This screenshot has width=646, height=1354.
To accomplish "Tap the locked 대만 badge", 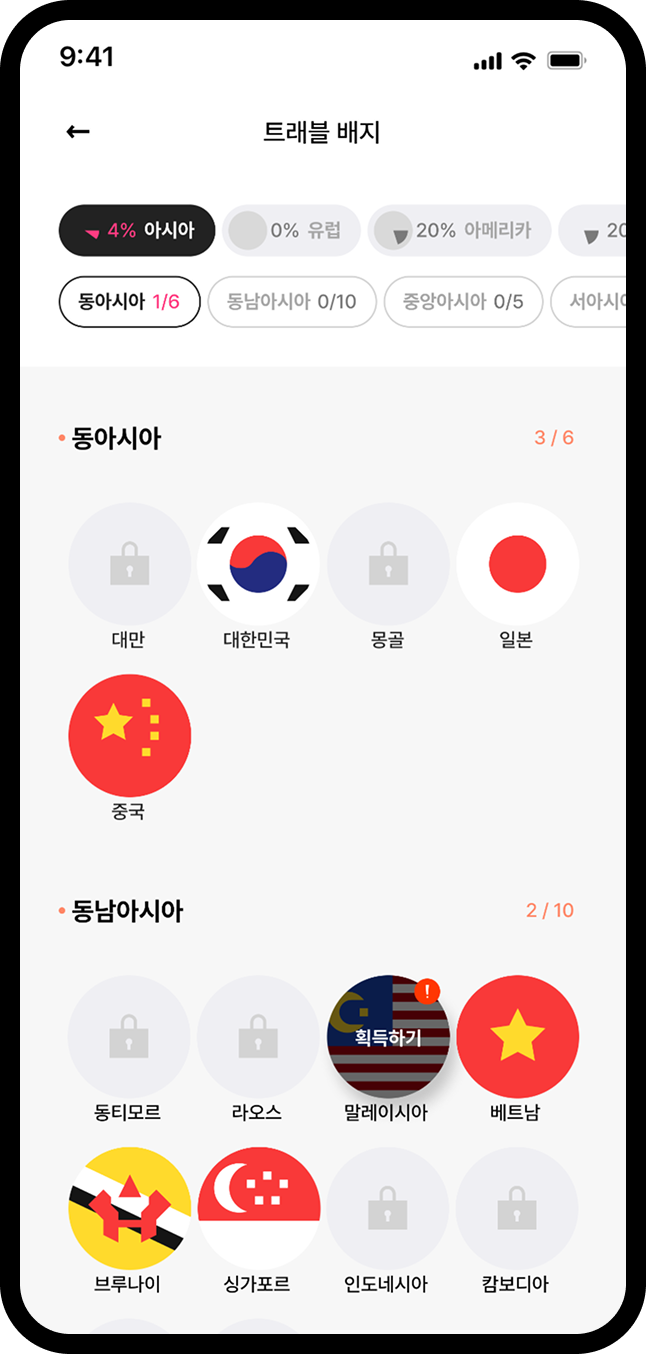I will tap(129, 564).
